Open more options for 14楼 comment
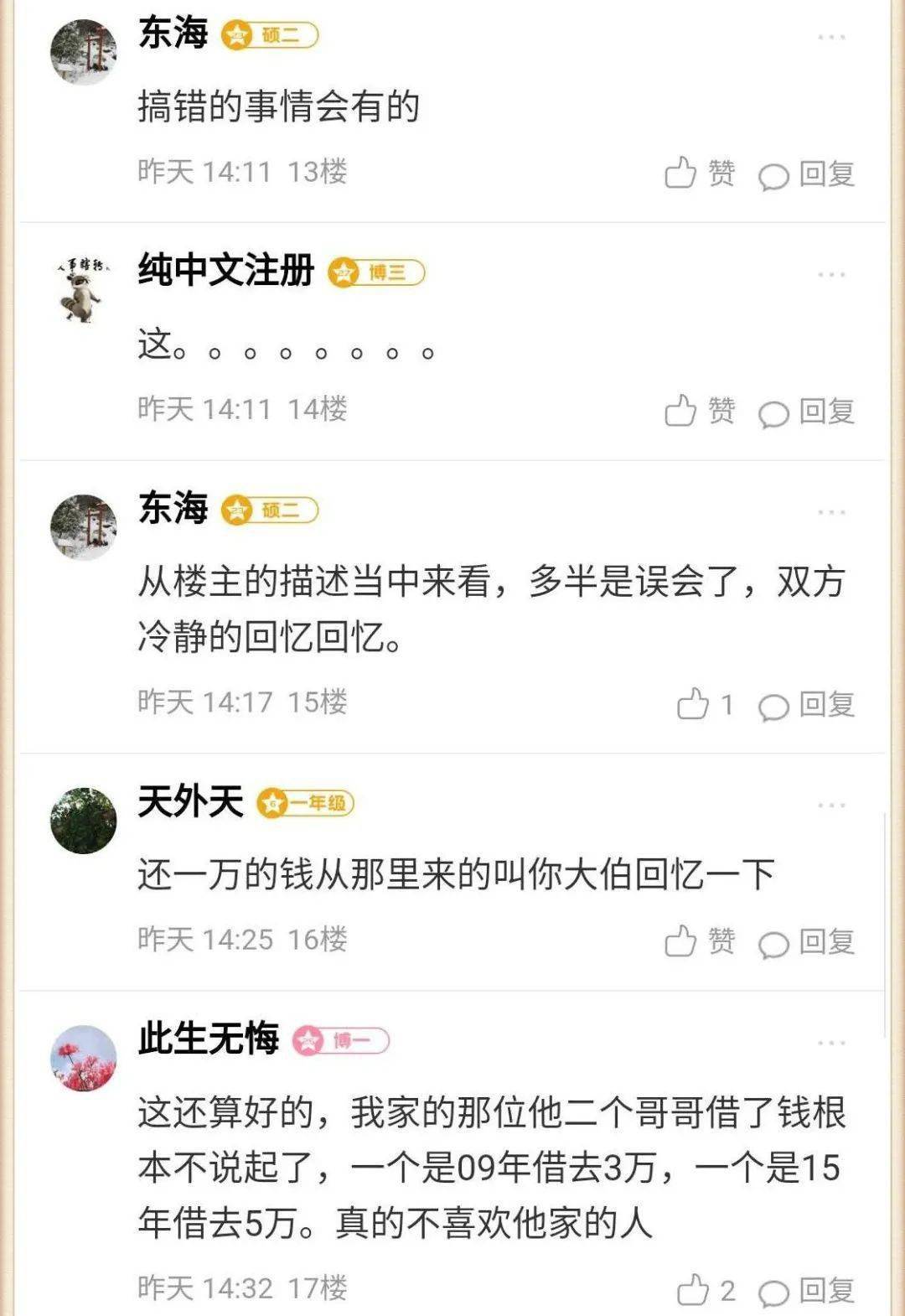This screenshot has height=1316, width=905. tap(830, 275)
